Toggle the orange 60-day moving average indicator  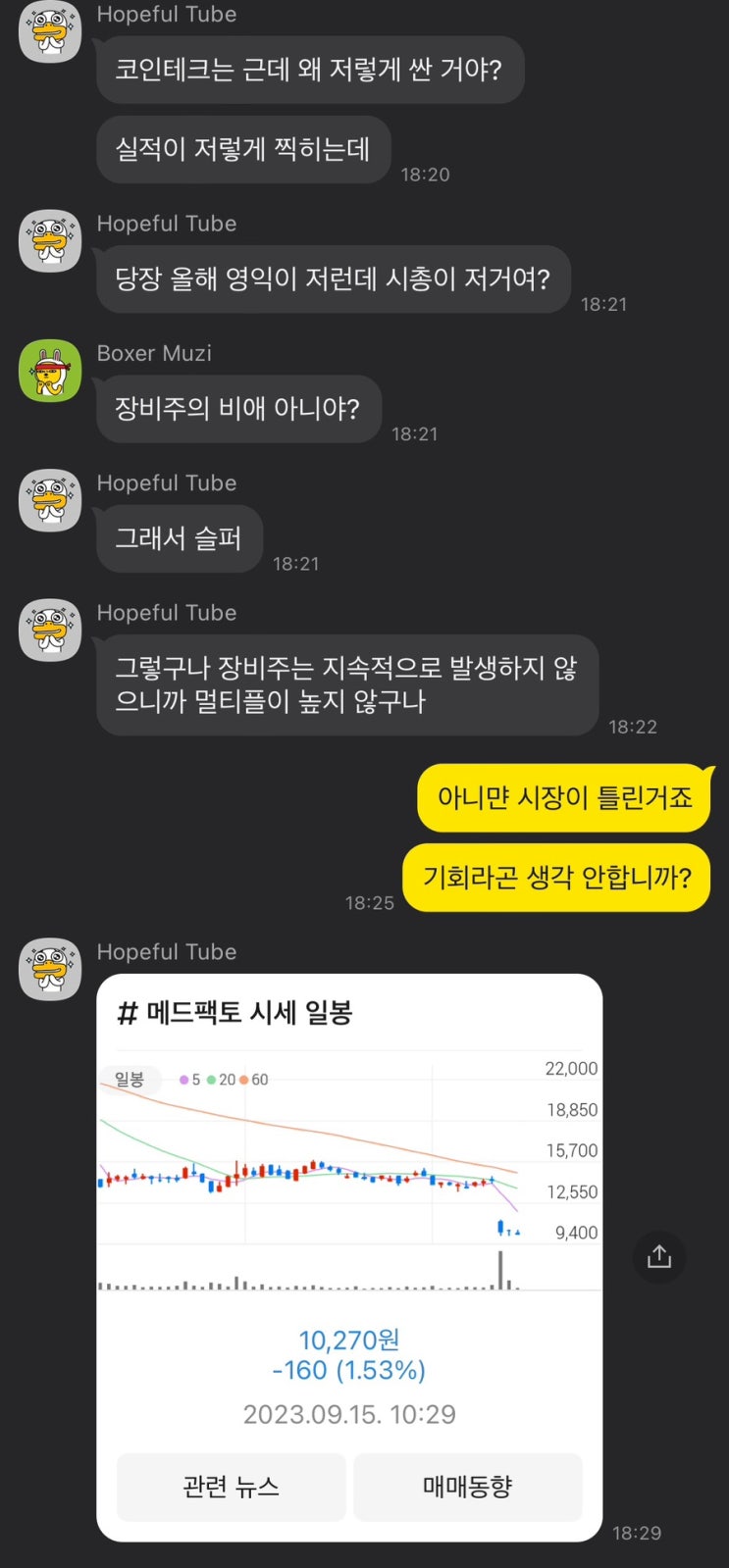pos(254,1080)
